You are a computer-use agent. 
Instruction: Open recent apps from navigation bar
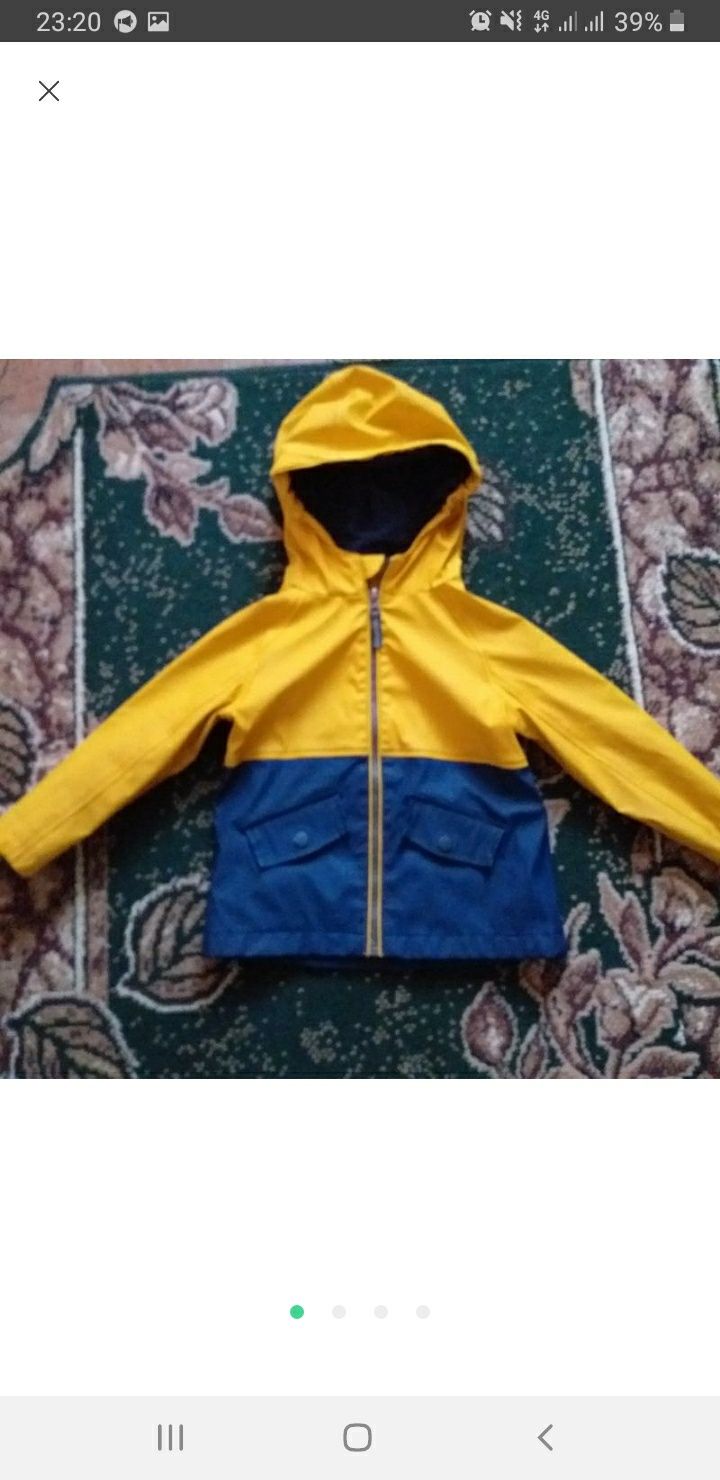click(171, 1438)
